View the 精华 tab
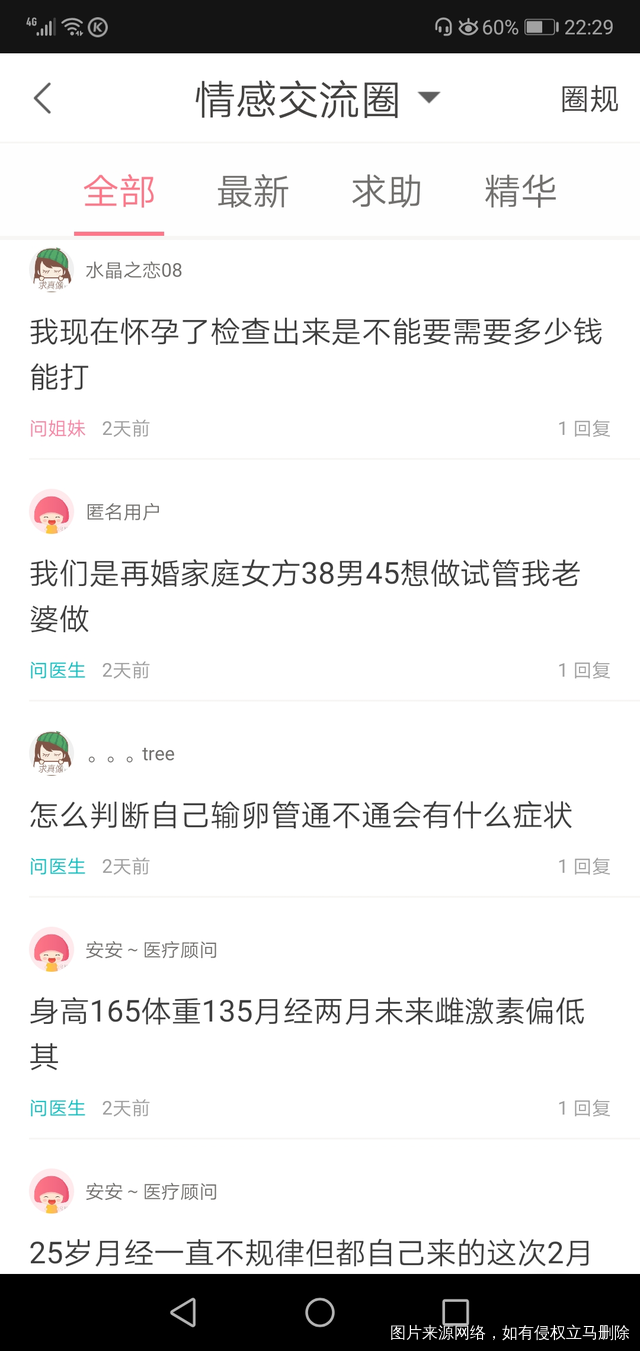Image resolution: width=640 pixels, height=1351 pixels. click(520, 191)
